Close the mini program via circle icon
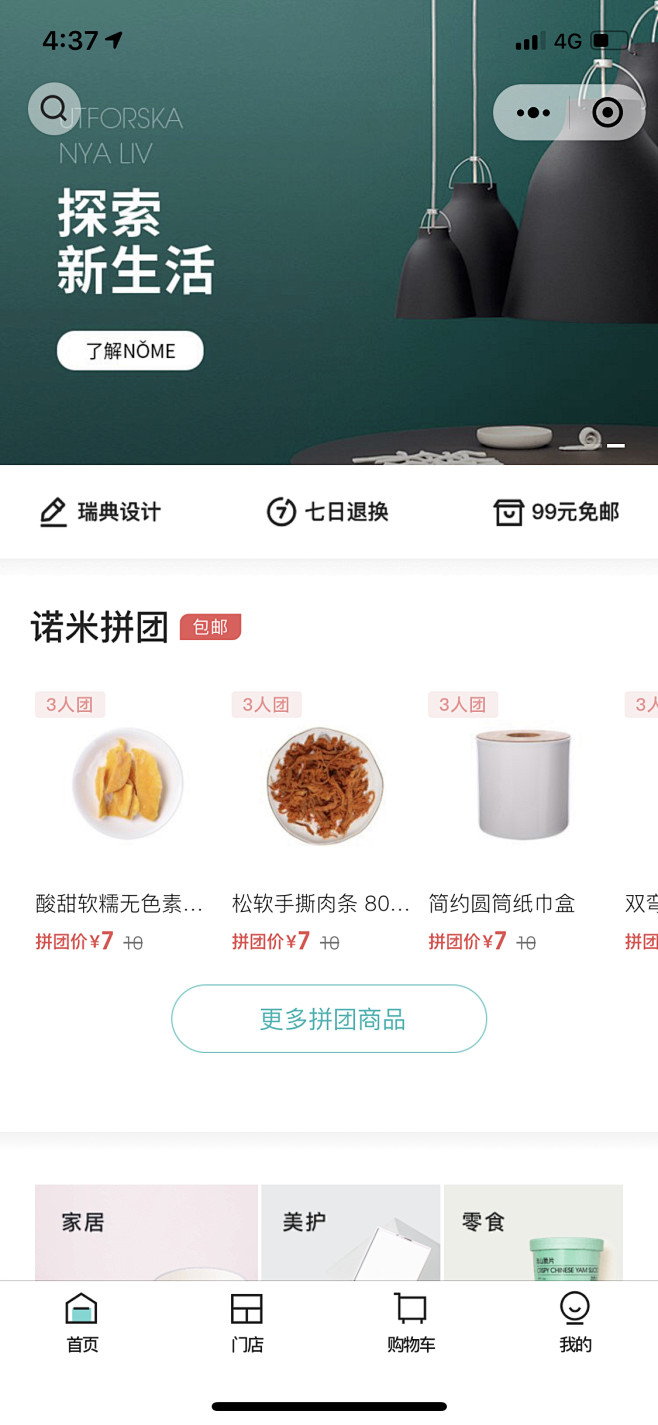The image size is (658, 1425). [607, 113]
